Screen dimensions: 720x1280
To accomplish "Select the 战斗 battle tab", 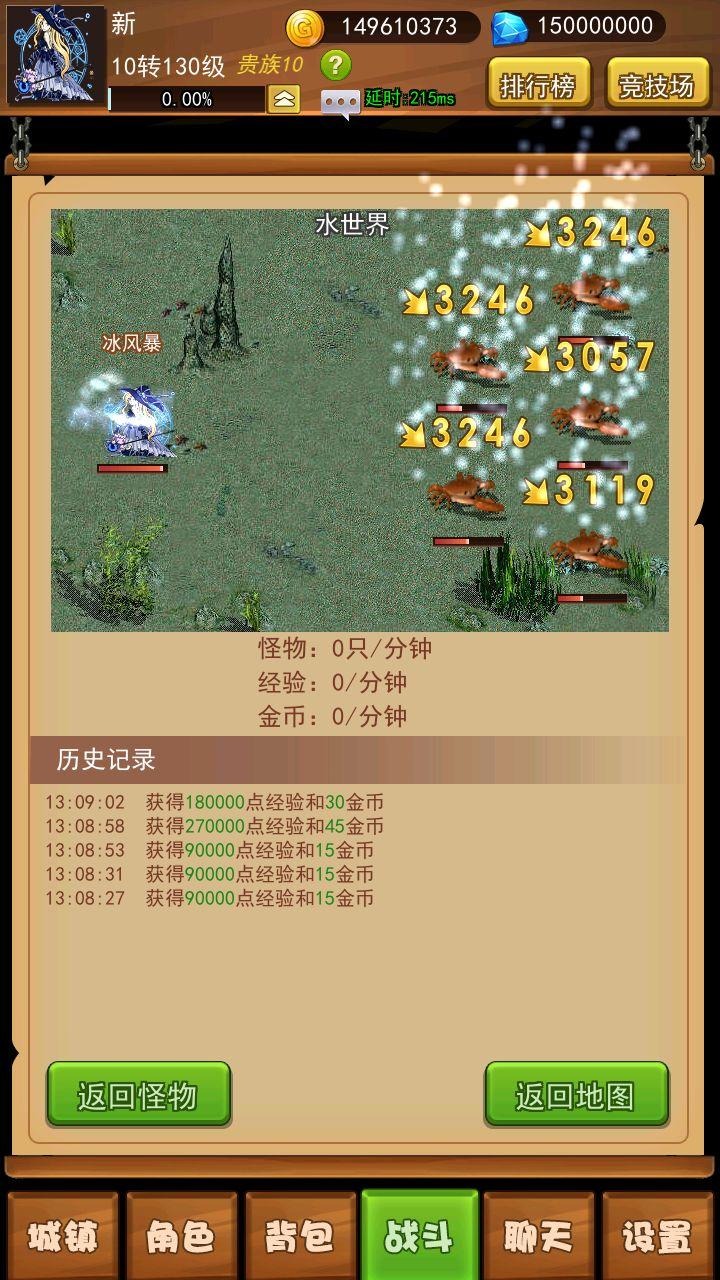I will (419, 1237).
